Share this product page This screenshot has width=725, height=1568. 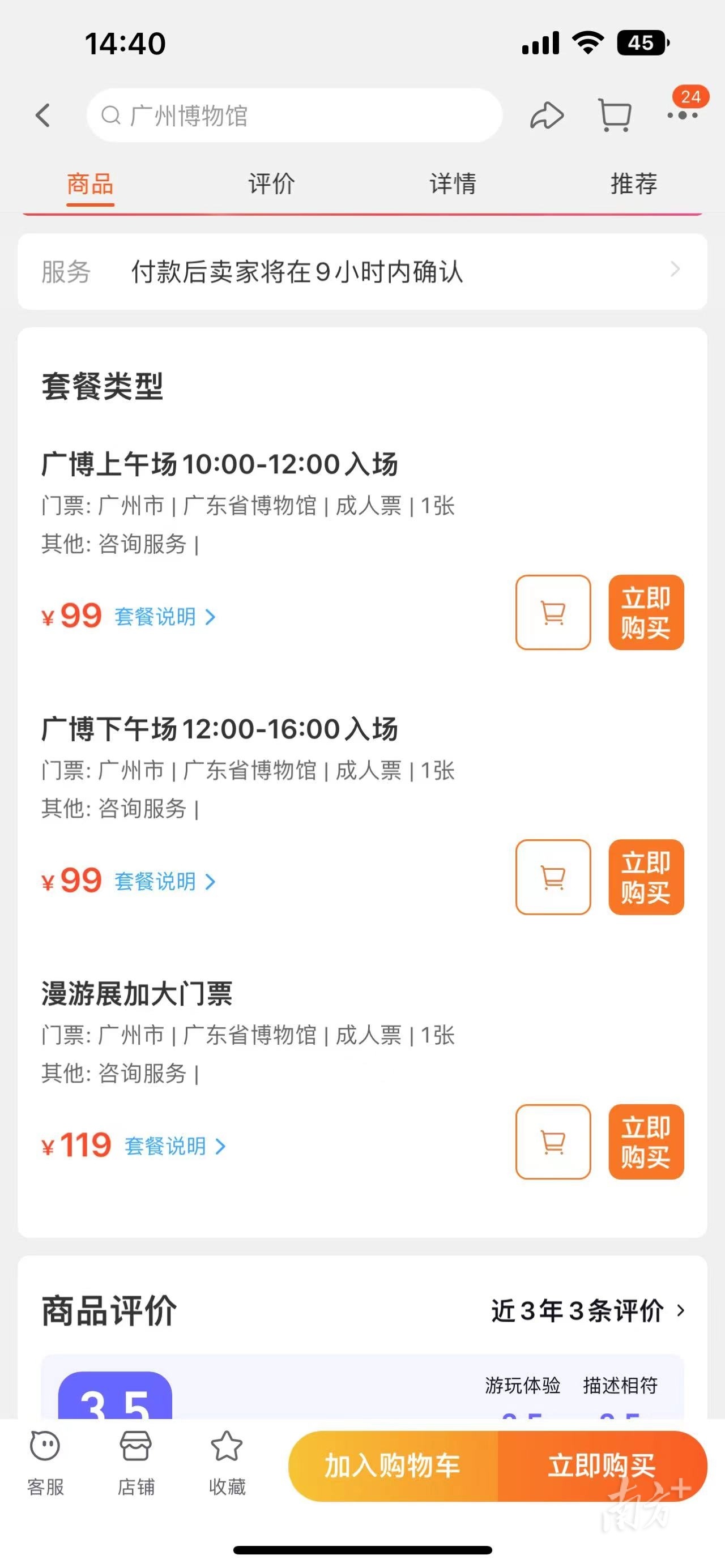coord(546,115)
